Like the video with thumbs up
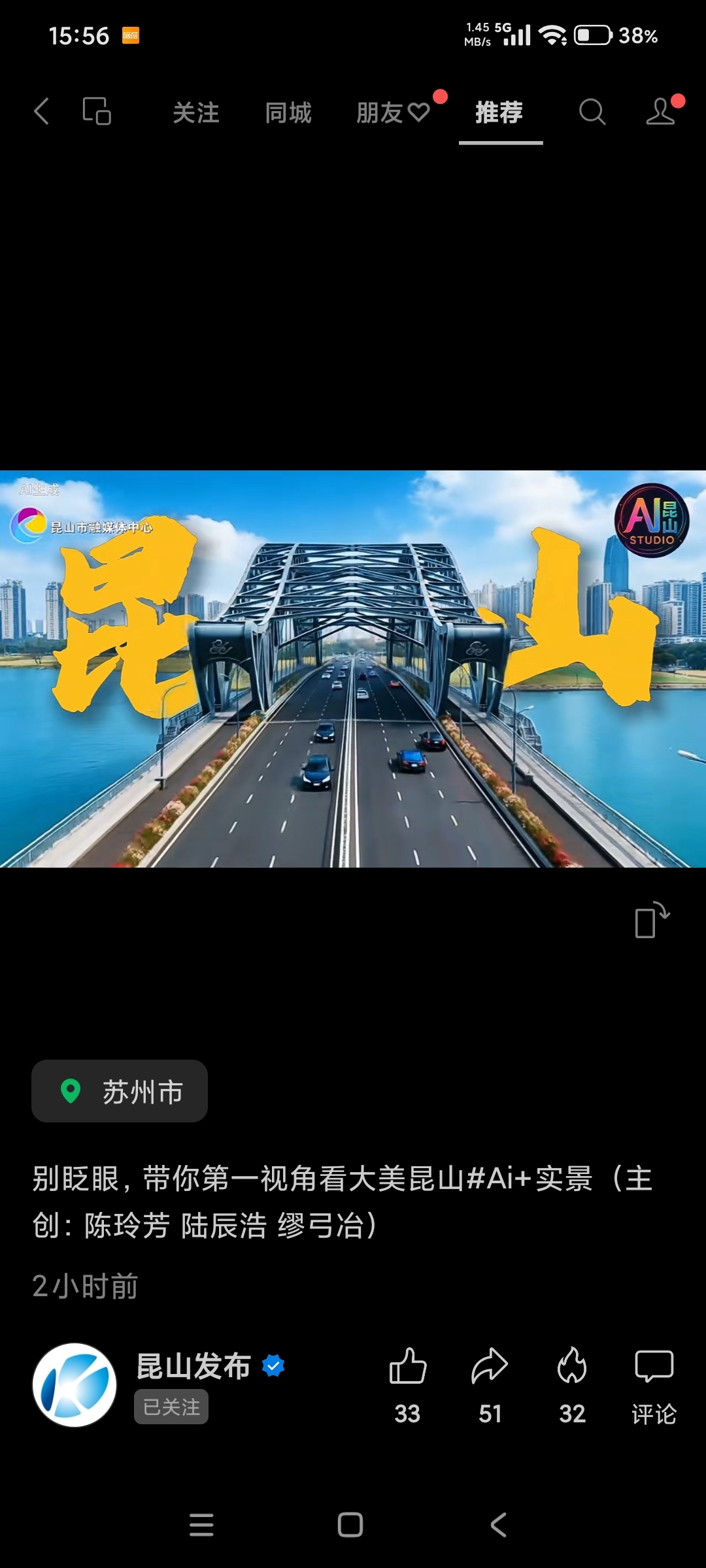 (408, 1367)
